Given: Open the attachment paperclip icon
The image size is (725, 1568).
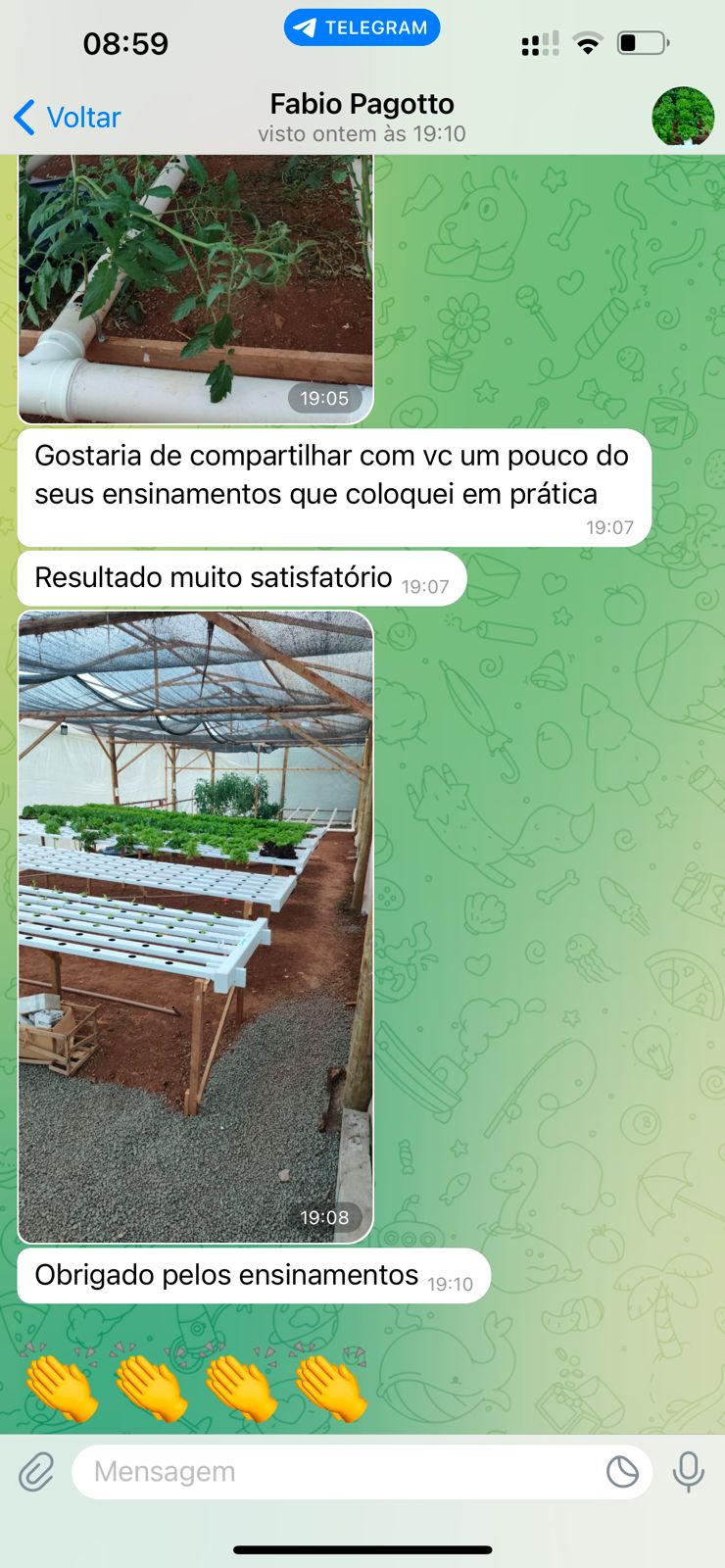Looking at the screenshot, I should [37, 1471].
